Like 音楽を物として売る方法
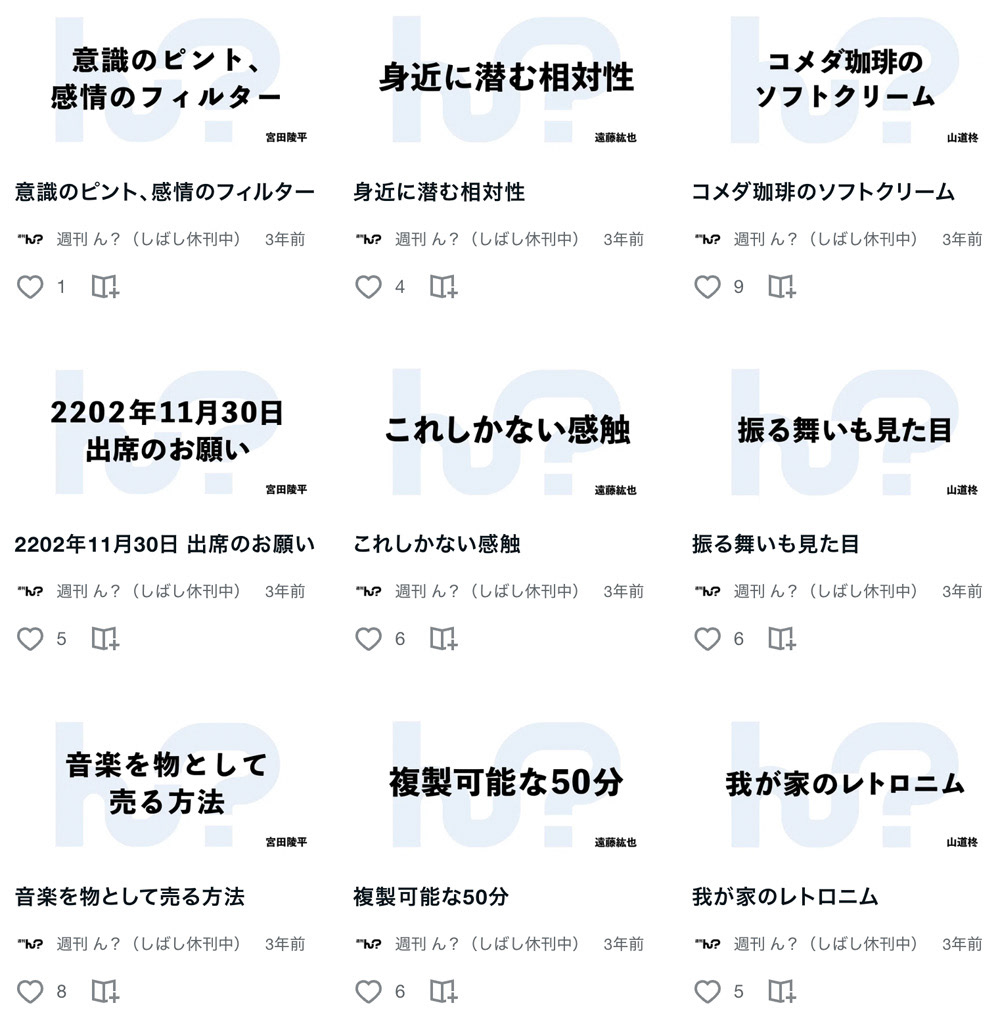Viewport: 1000px width, 1022px height. click(x=31, y=991)
